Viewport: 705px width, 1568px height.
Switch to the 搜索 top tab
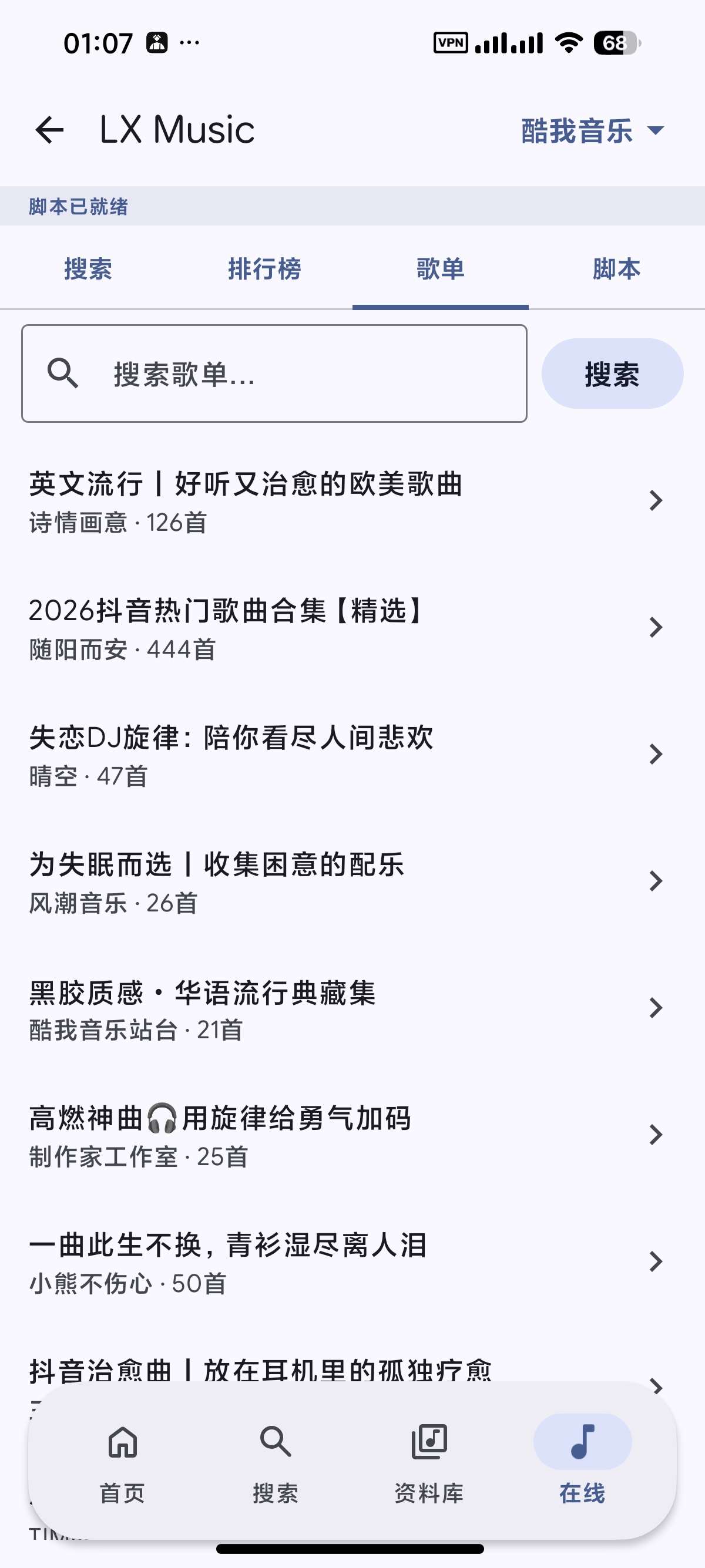tap(88, 268)
